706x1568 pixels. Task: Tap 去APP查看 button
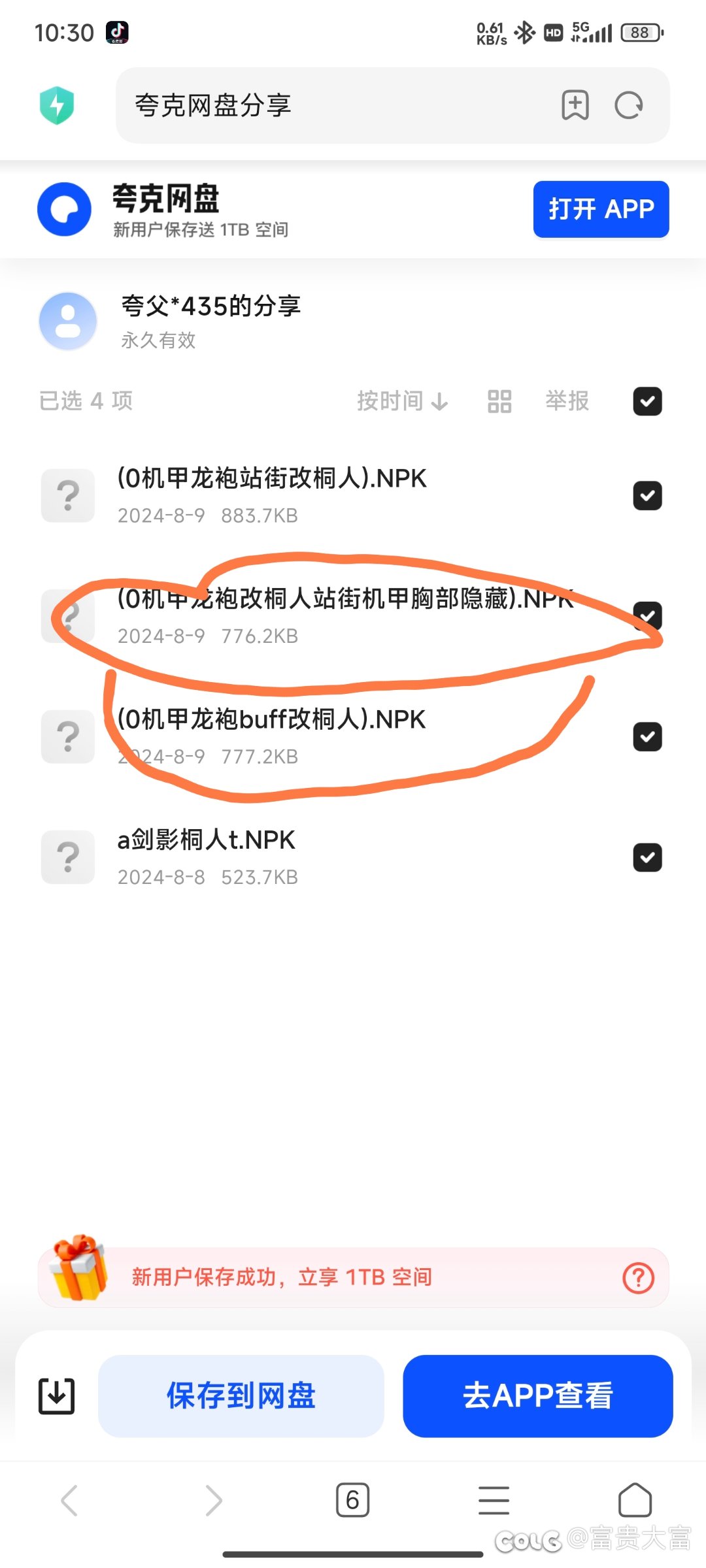(x=537, y=1396)
